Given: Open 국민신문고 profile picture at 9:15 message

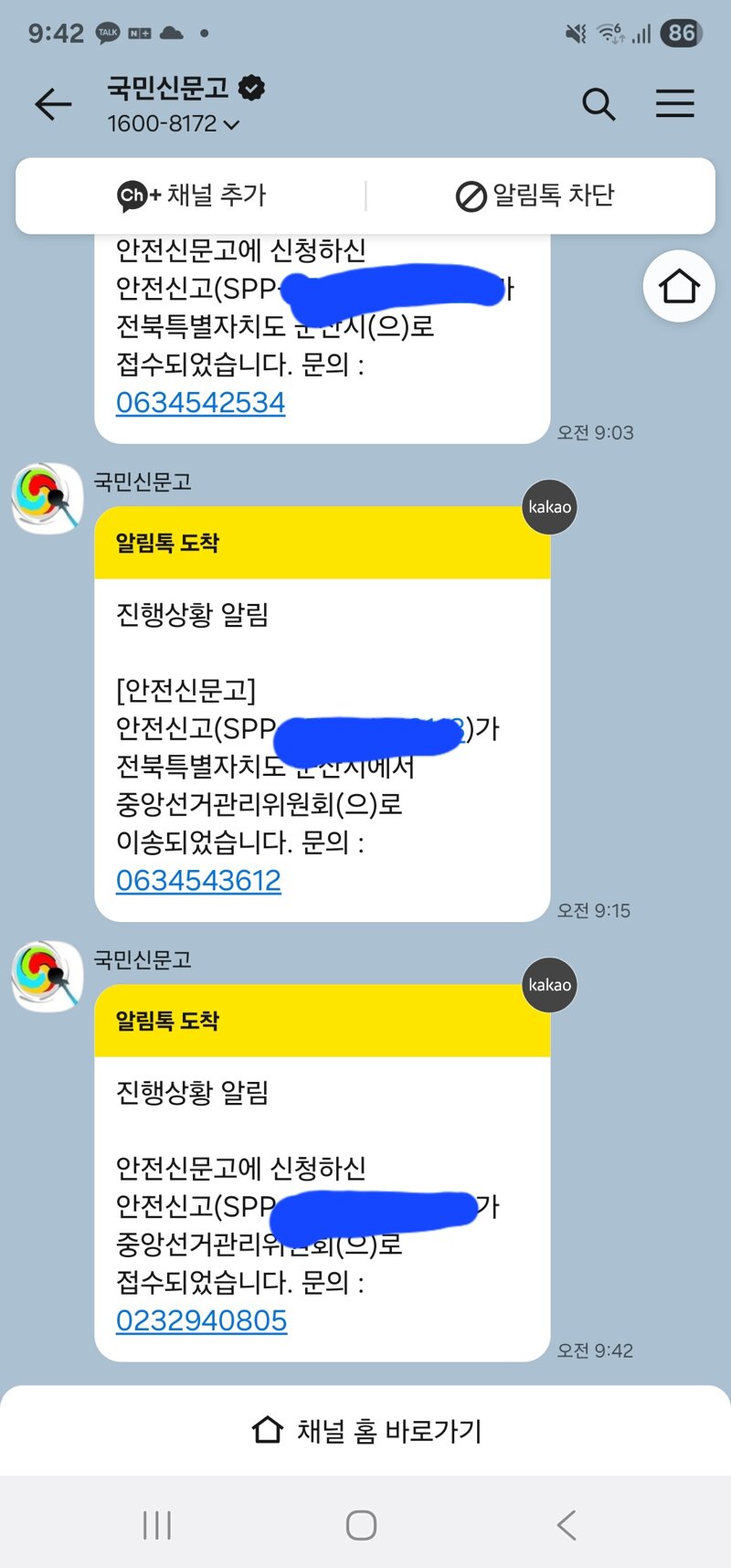Looking at the screenshot, I should tap(48, 499).
